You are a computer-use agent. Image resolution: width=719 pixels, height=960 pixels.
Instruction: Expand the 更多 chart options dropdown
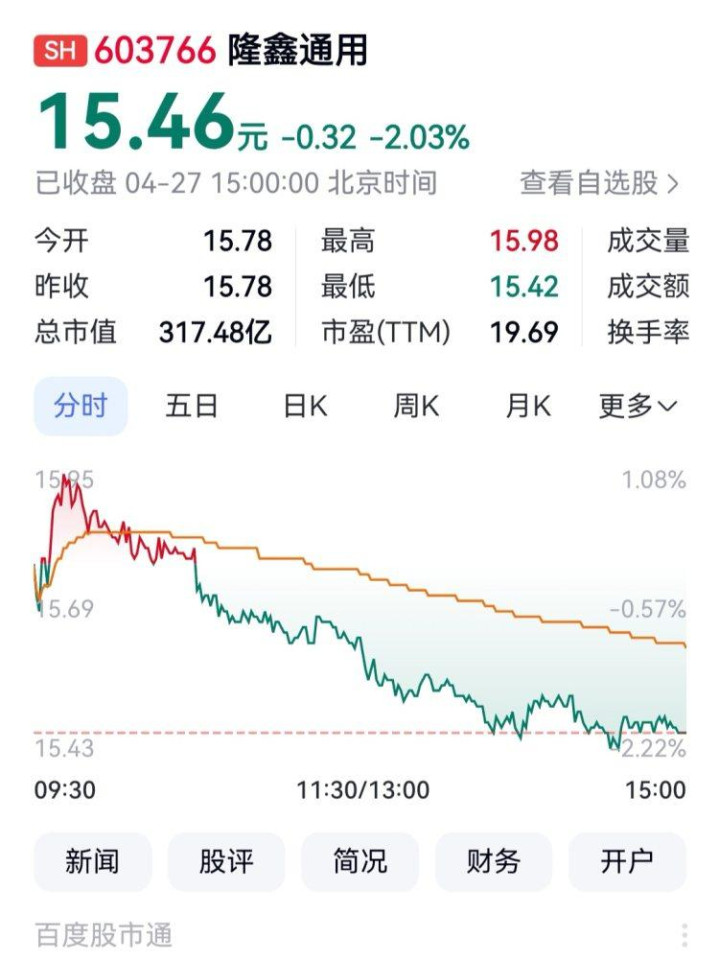coord(637,406)
